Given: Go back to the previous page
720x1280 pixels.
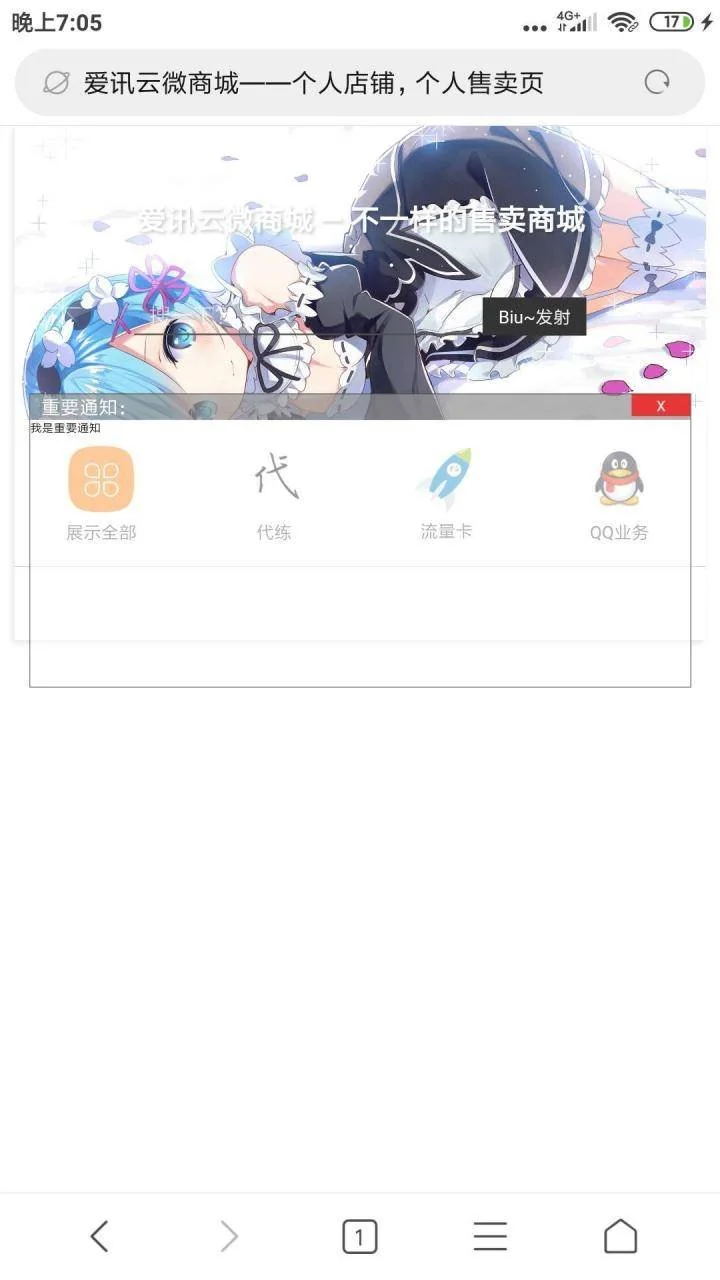Looking at the screenshot, I should (99, 1237).
